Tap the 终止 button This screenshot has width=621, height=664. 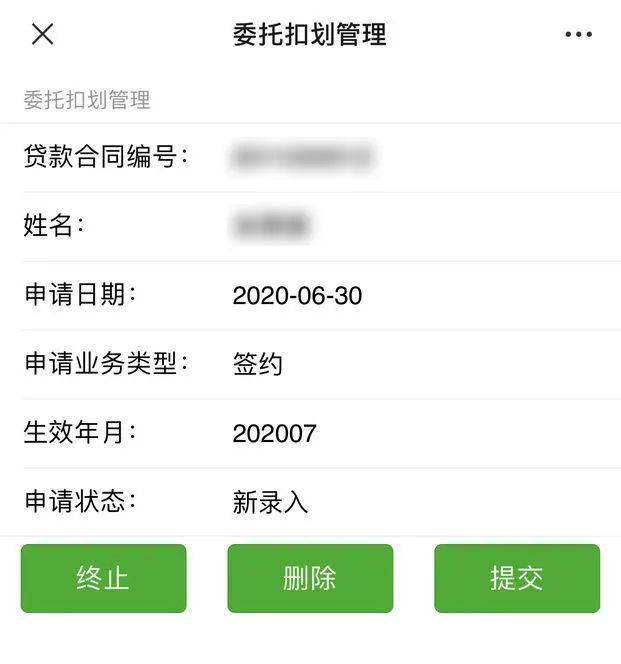click(103, 578)
